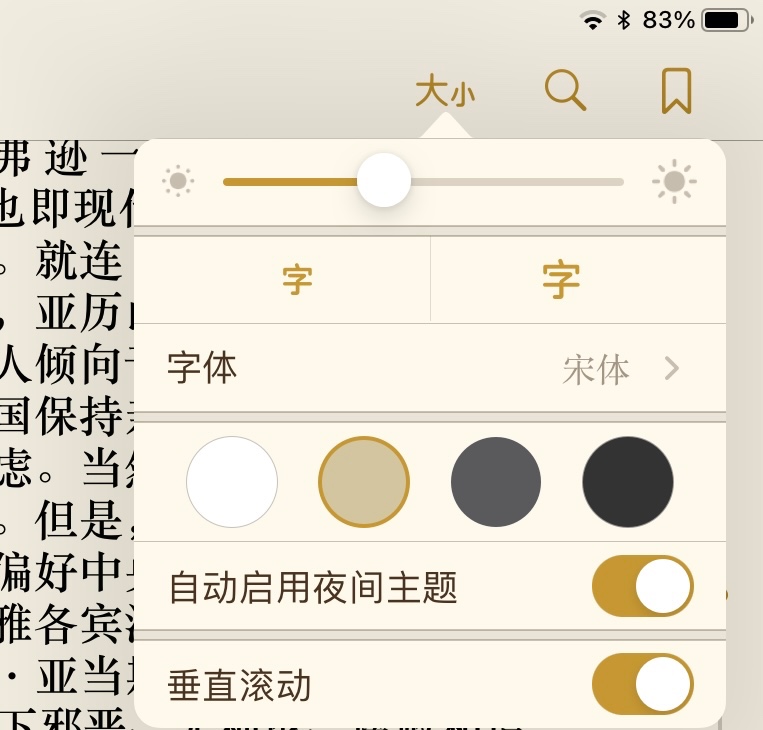Image resolution: width=763 pixels, height=730 pixels.
Task: Bookmark this page
Action: [x=676, y=91]
